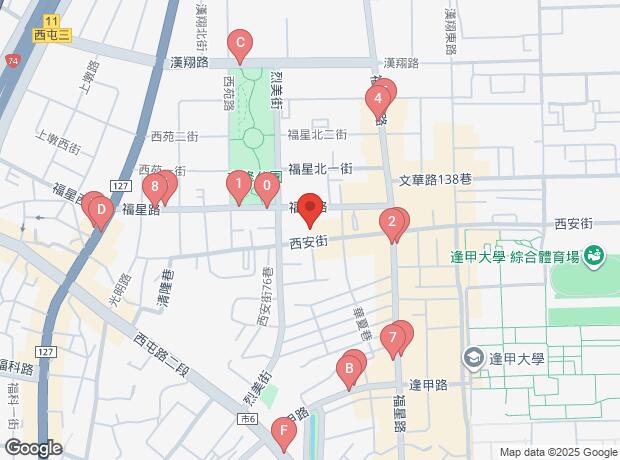Select map marker 1
Screen dimensions: 620x460
[237, 185]
